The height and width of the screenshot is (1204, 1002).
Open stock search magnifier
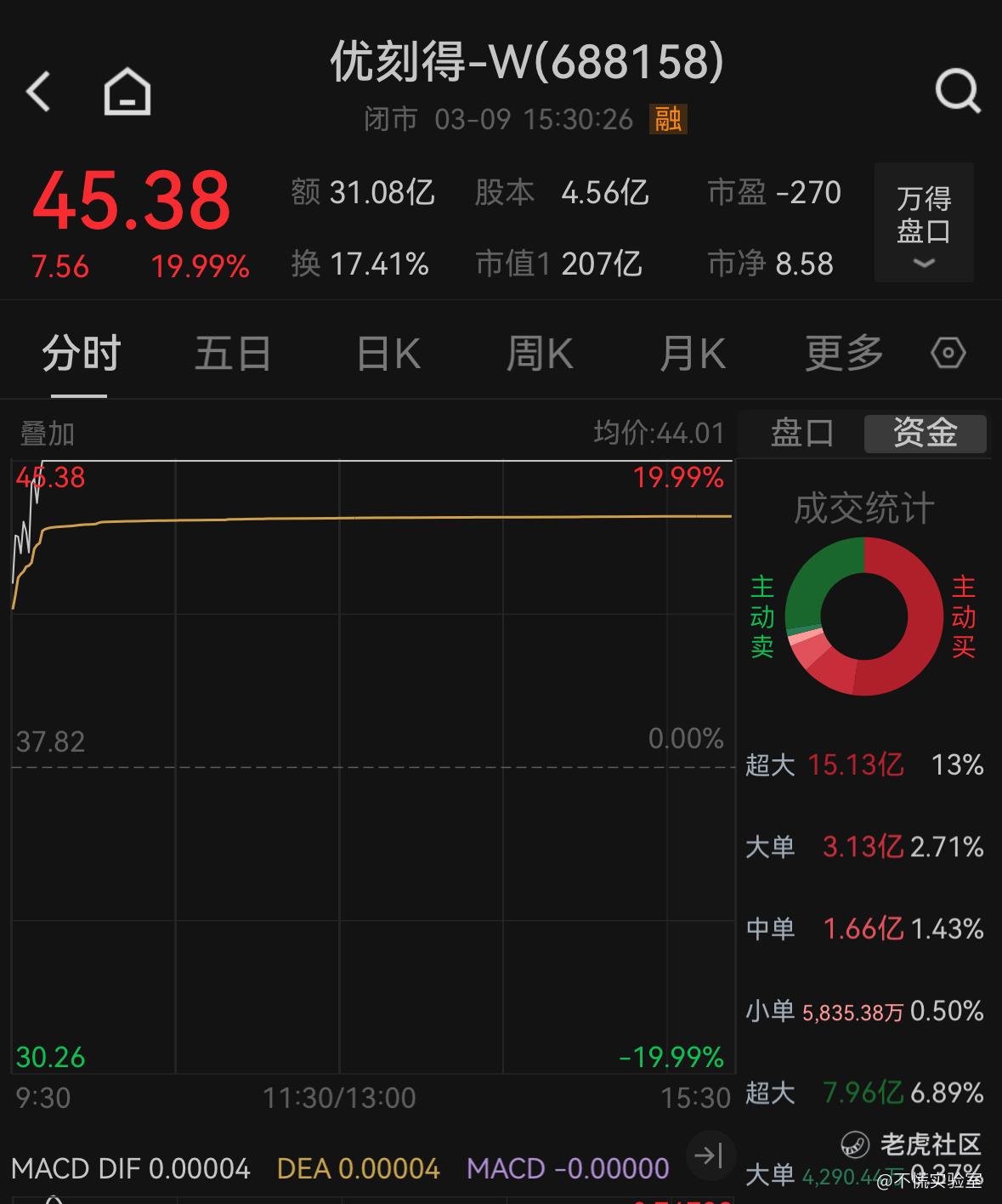pyautogui.click(x=957, y=91)
